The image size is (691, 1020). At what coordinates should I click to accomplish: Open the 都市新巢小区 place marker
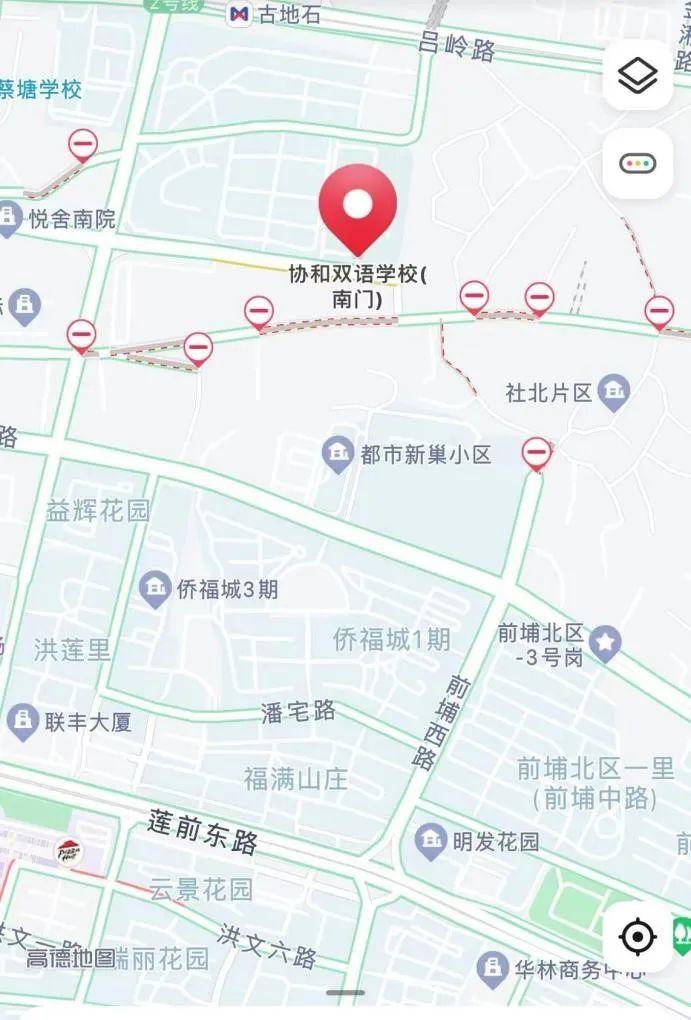pyautogui.click(x=339, y=455)
